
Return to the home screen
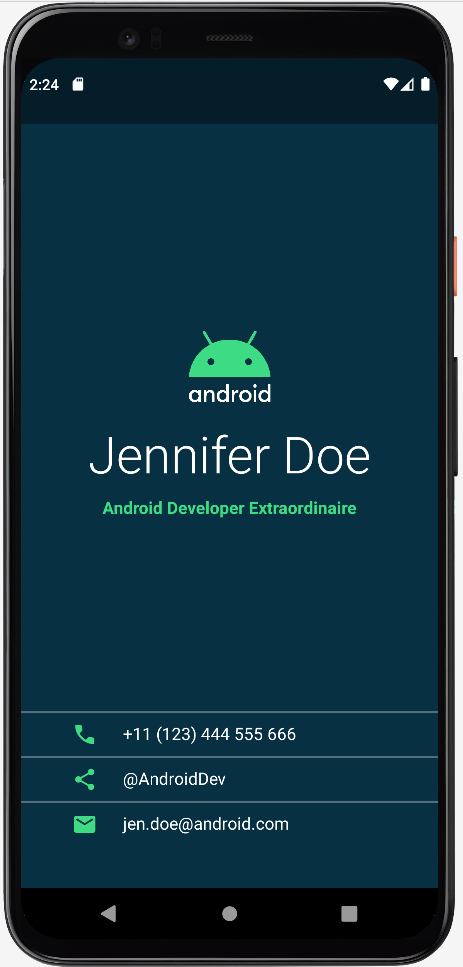(x=230, y=913)
